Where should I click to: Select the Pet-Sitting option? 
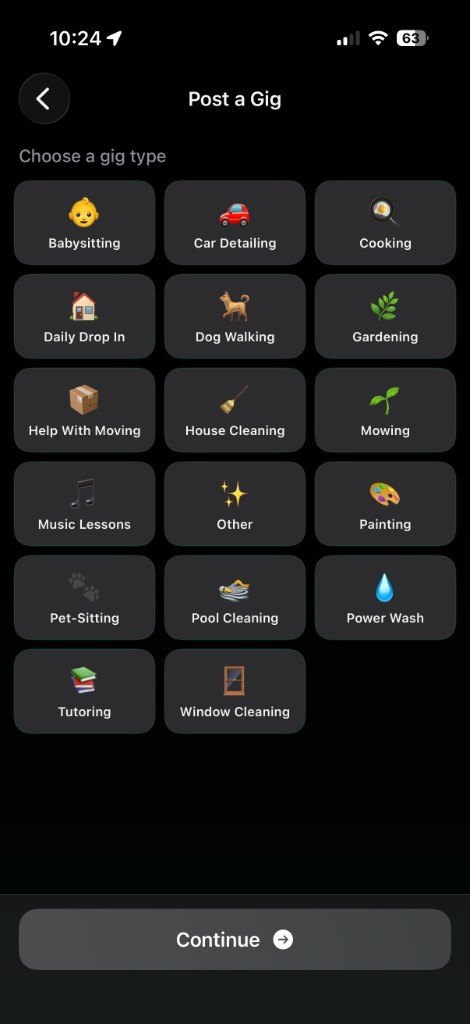(x=84, y=598)
